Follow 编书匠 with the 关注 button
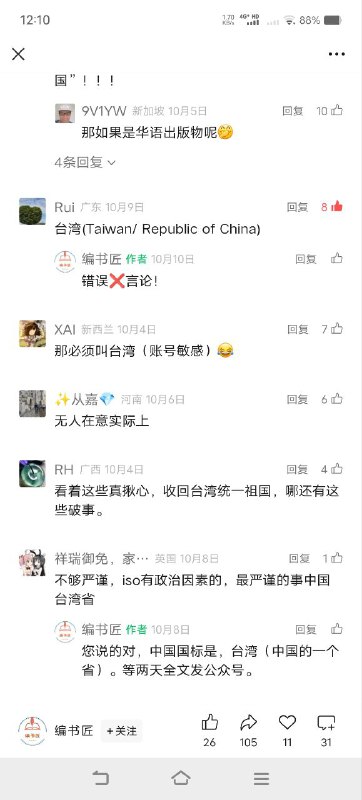The image size is (362, 800). pos(121,731)
